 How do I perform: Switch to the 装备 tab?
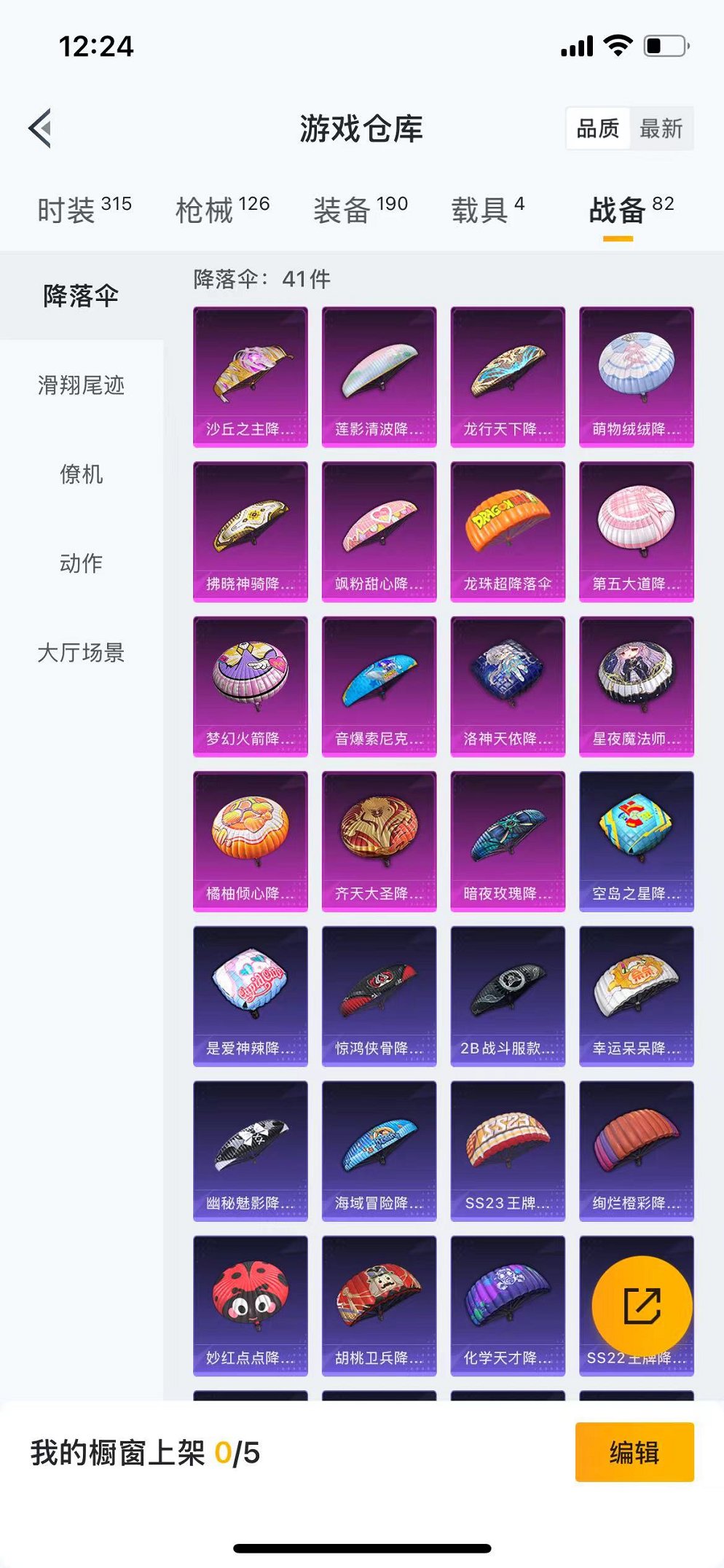(x=360, y=210)
